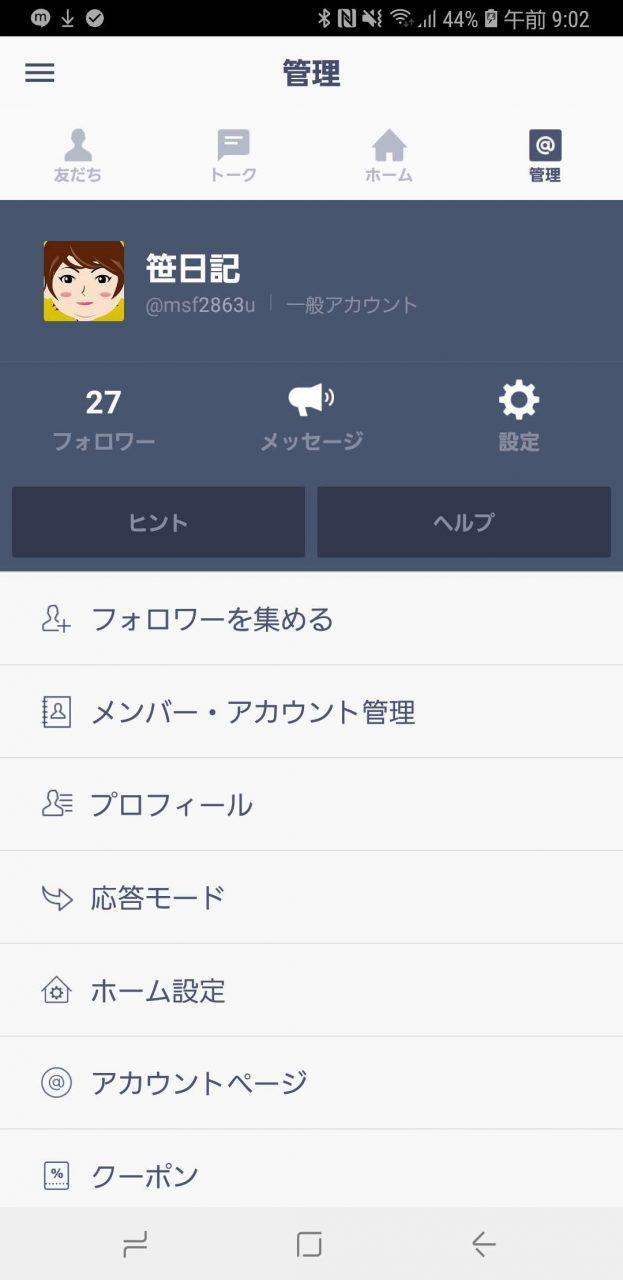Viewport: 623px width, 1280px height.
Task: Tap the 笹日記 profile avatar
Action: tap(84, 281)
